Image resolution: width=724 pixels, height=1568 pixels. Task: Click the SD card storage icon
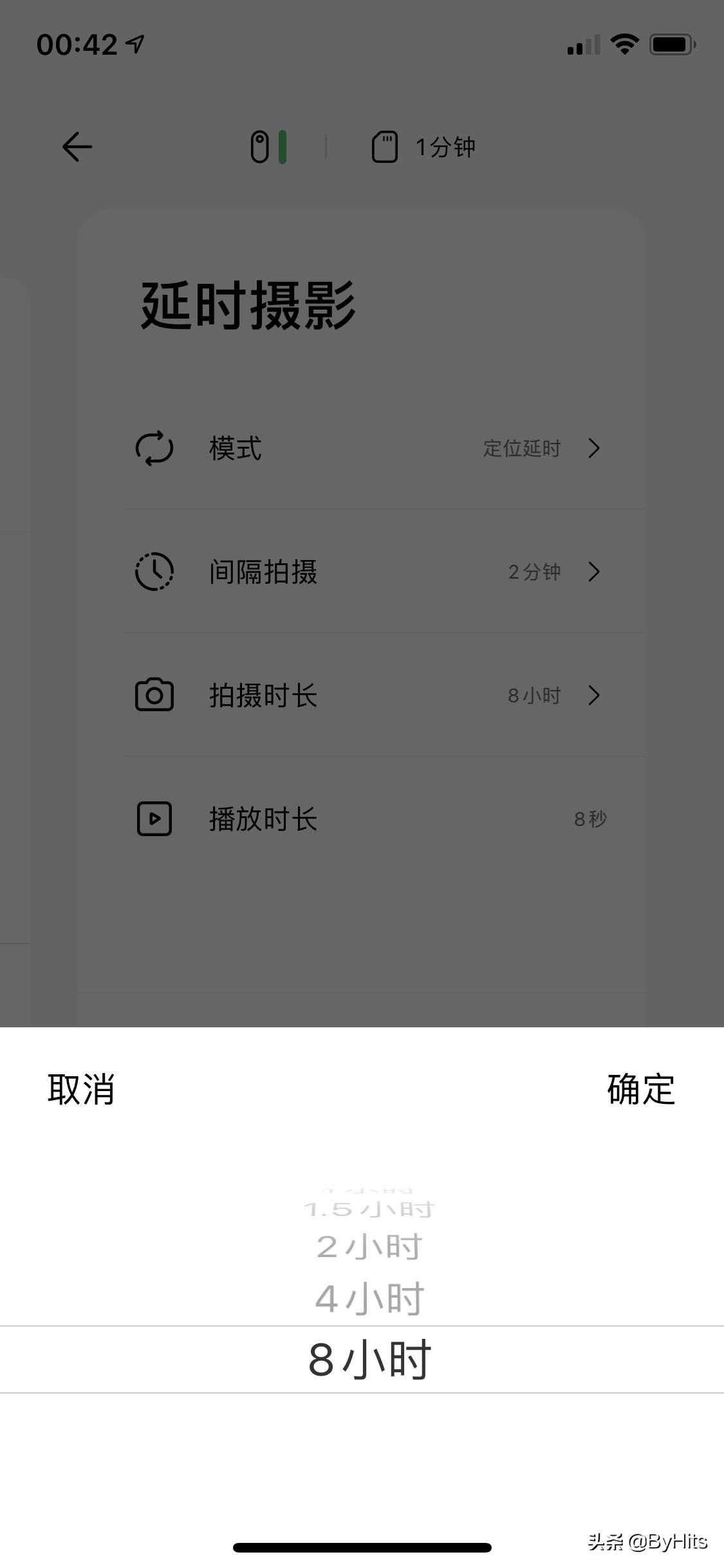(385, 147)
